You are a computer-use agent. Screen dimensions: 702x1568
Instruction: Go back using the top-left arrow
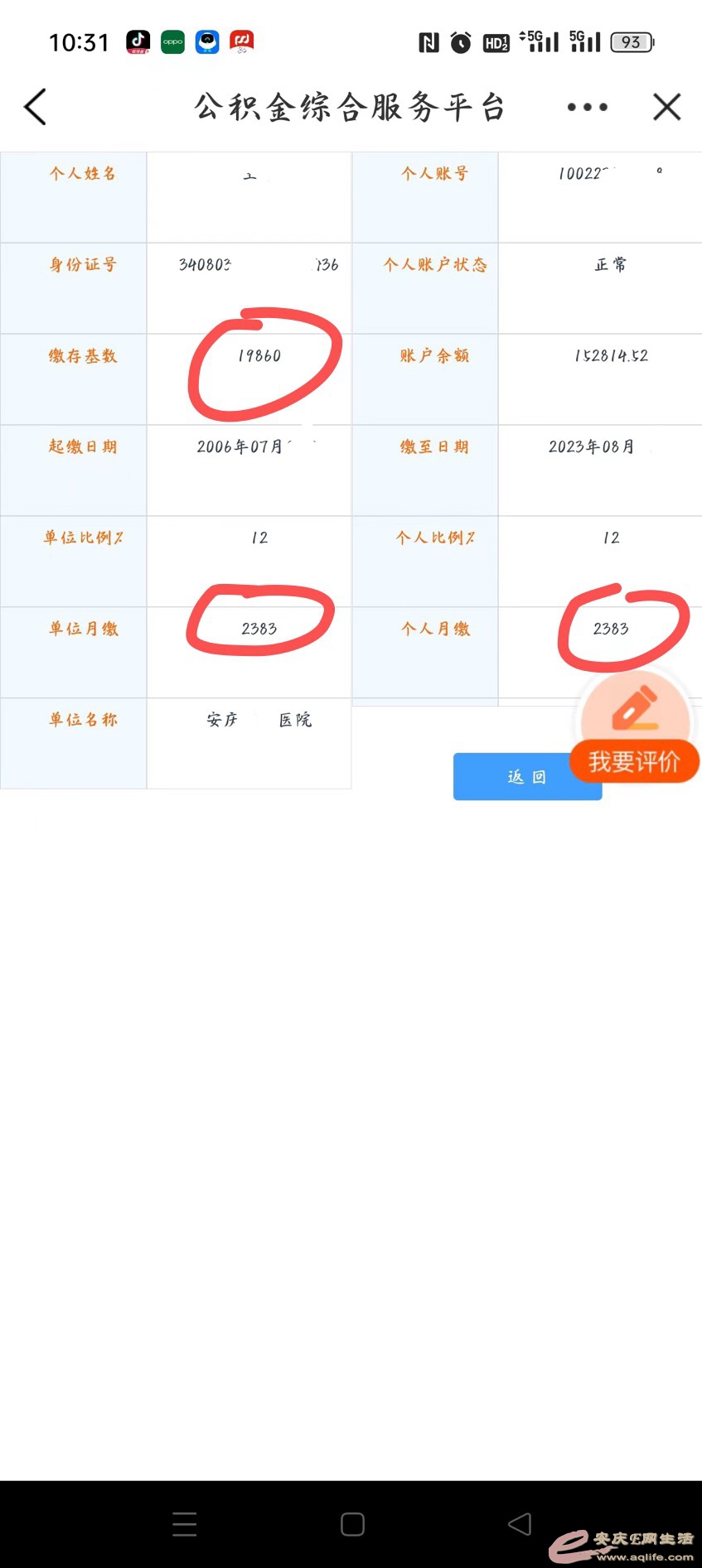pos(35,107)
